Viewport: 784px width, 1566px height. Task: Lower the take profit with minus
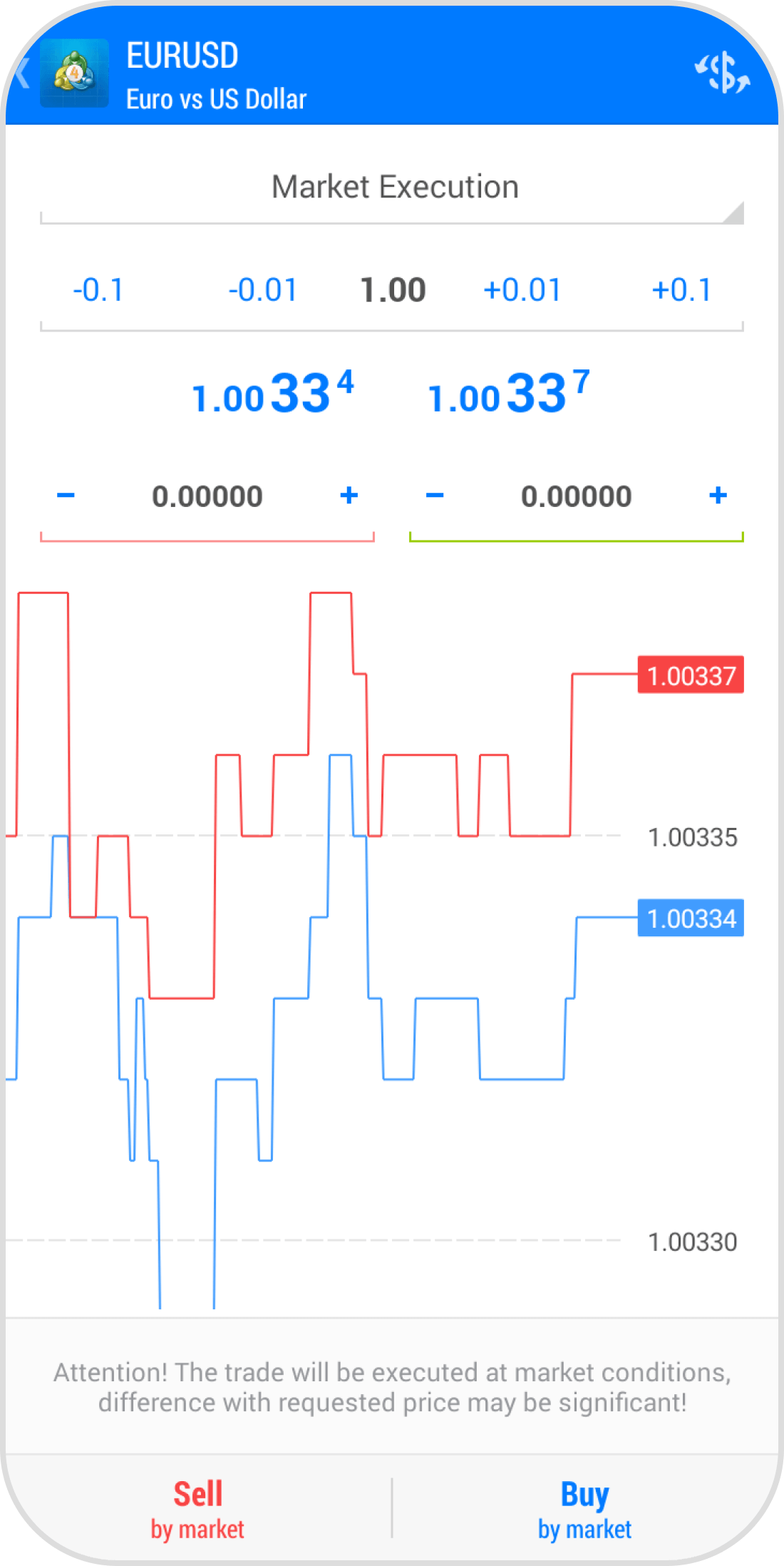(x=435, y=496)
